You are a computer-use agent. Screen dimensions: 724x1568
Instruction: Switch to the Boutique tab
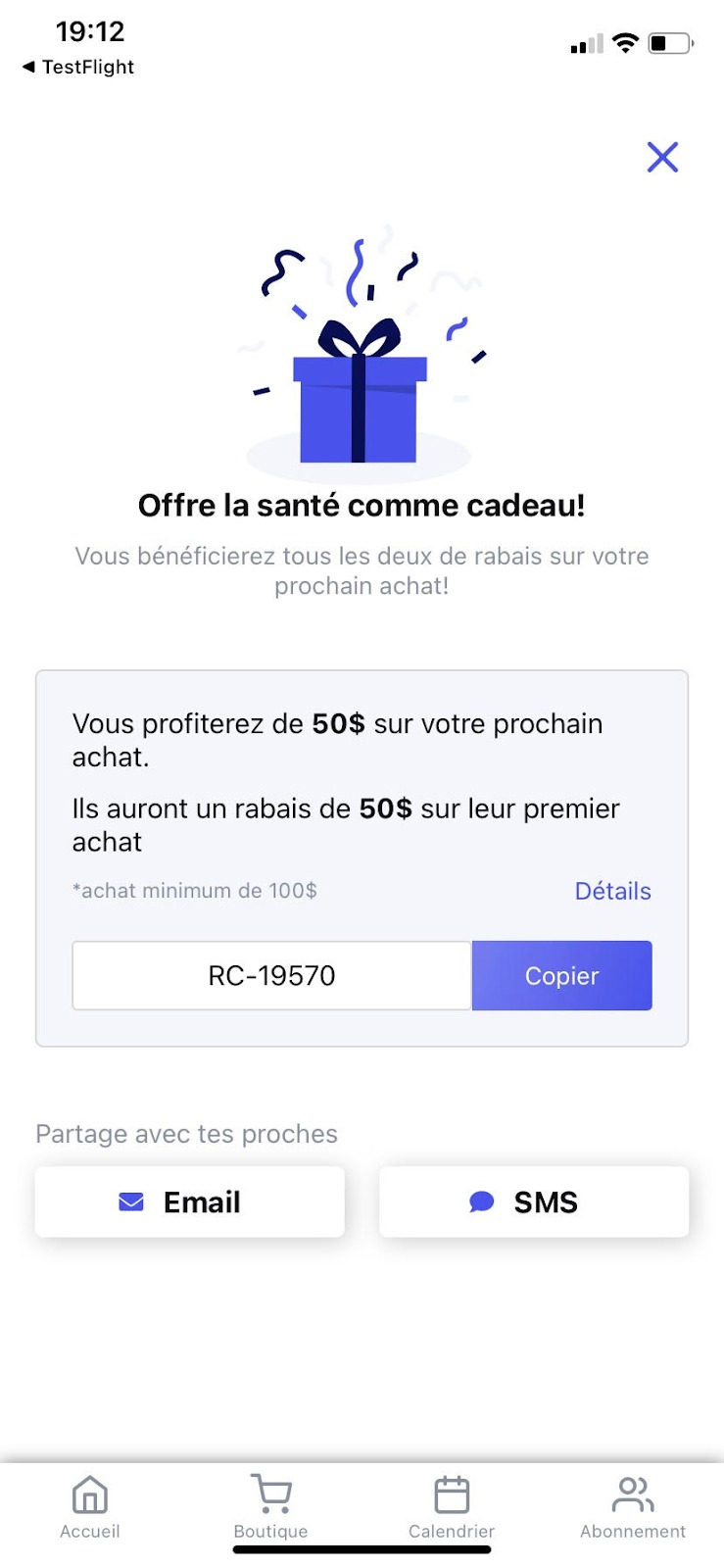point(271,1507)
